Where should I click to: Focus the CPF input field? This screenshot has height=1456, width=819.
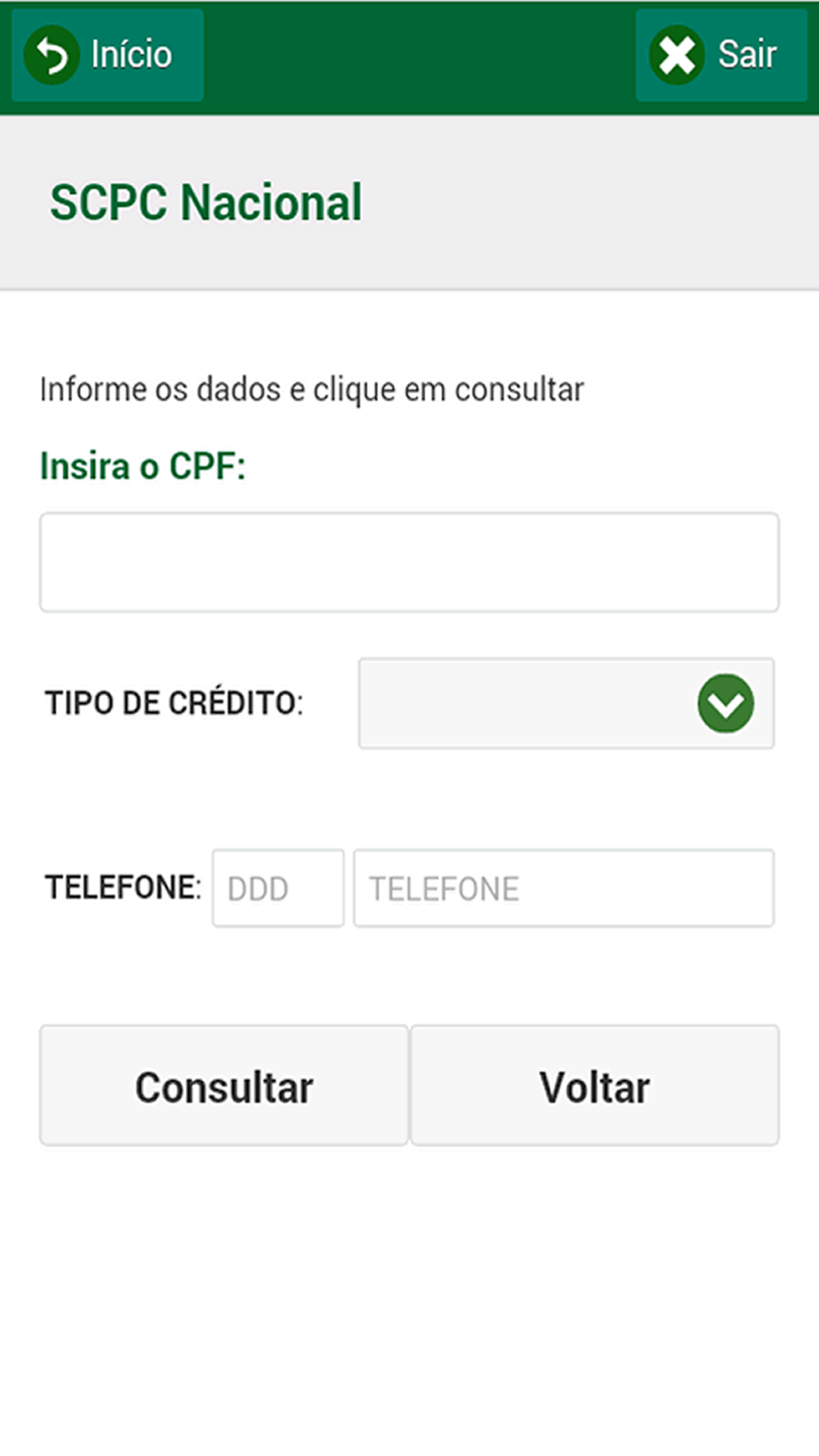[409, 563]
